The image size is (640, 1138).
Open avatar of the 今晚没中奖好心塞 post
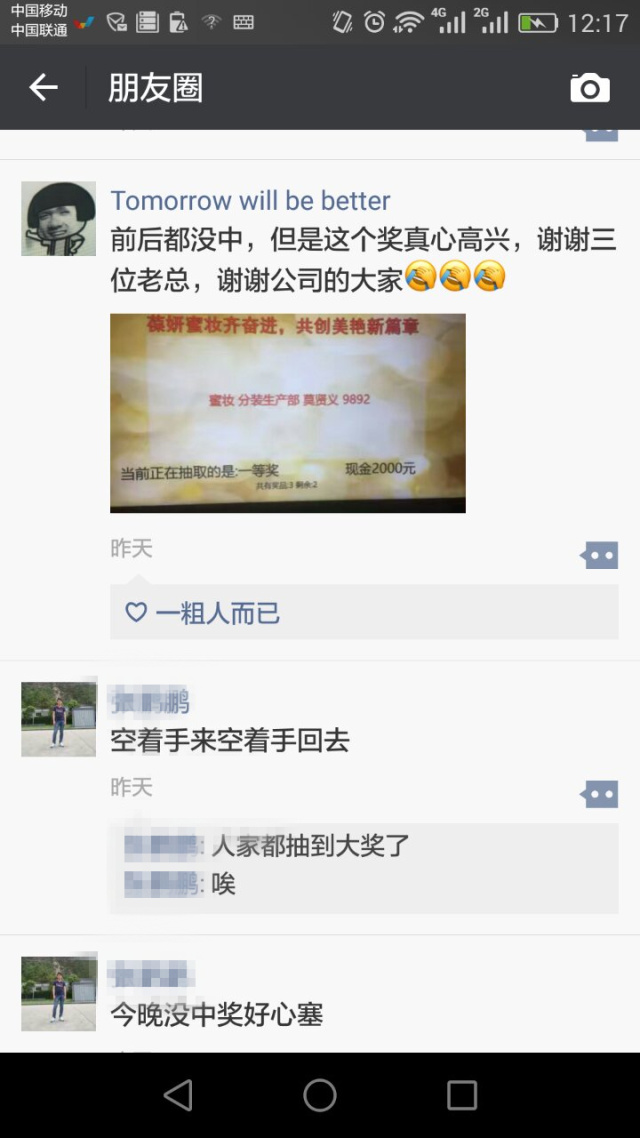pyautogui.click(x=59, y=993)
